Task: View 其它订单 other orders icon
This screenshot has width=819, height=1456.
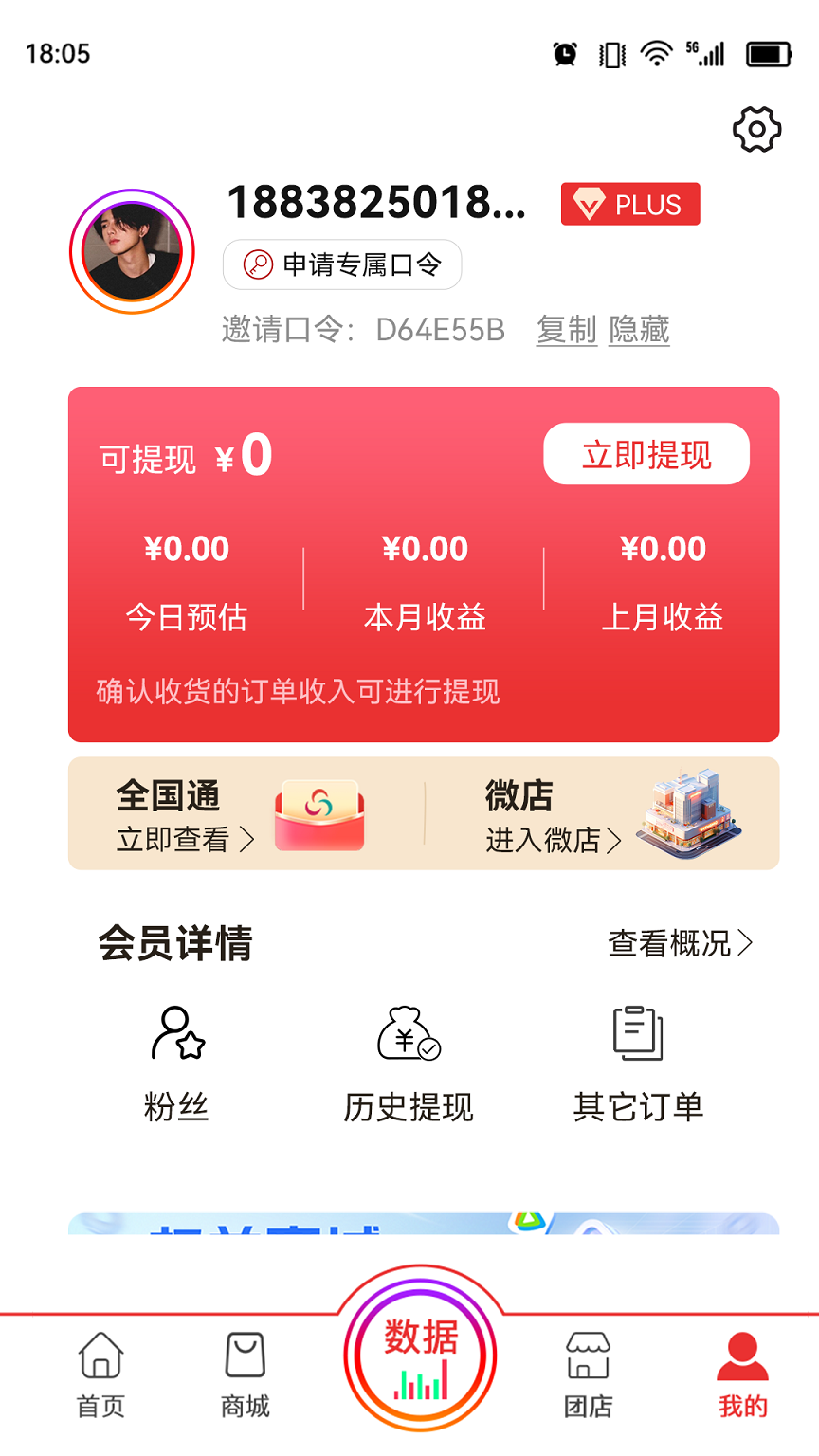Action: (x=637, y=1033)
